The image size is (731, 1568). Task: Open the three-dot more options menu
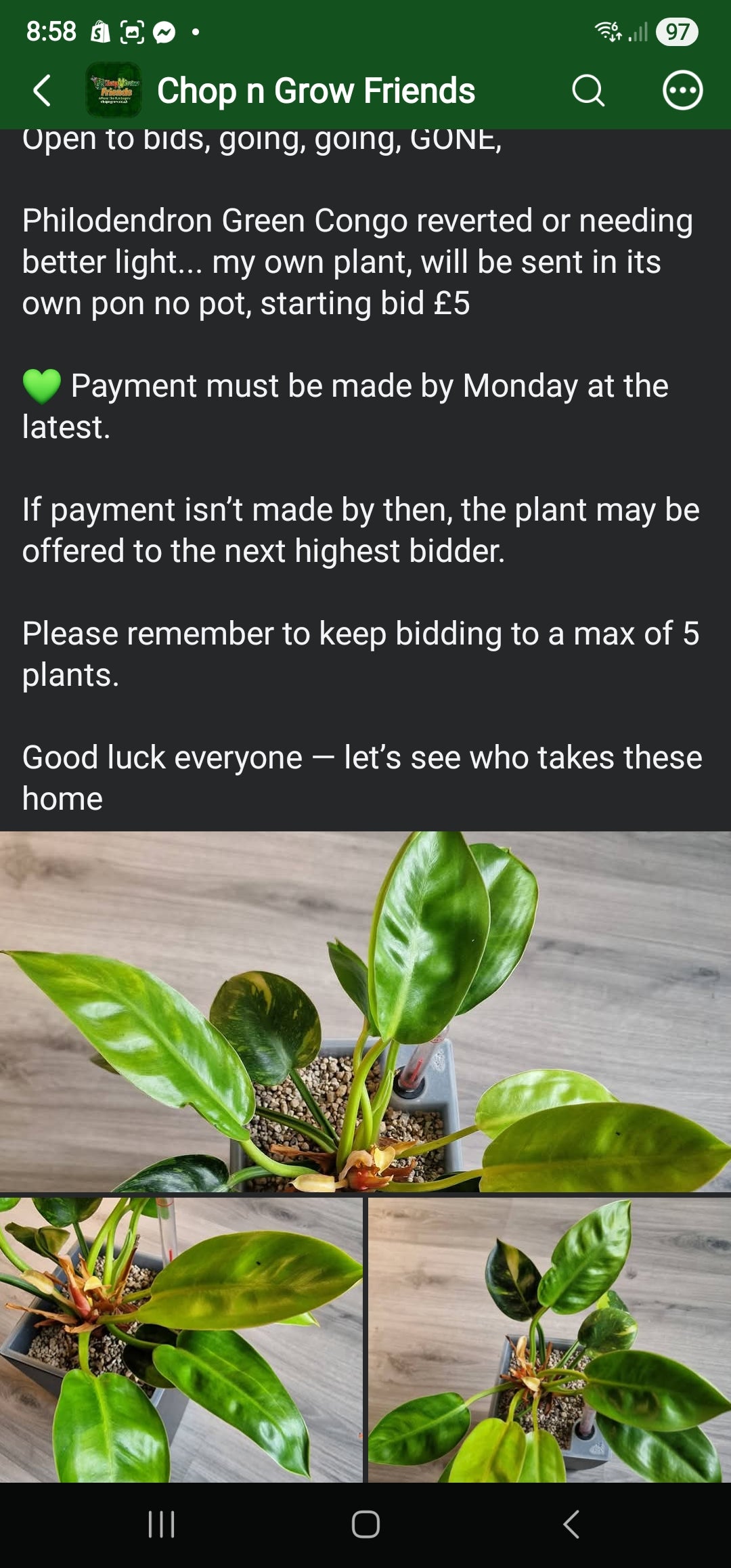[682, 91]
